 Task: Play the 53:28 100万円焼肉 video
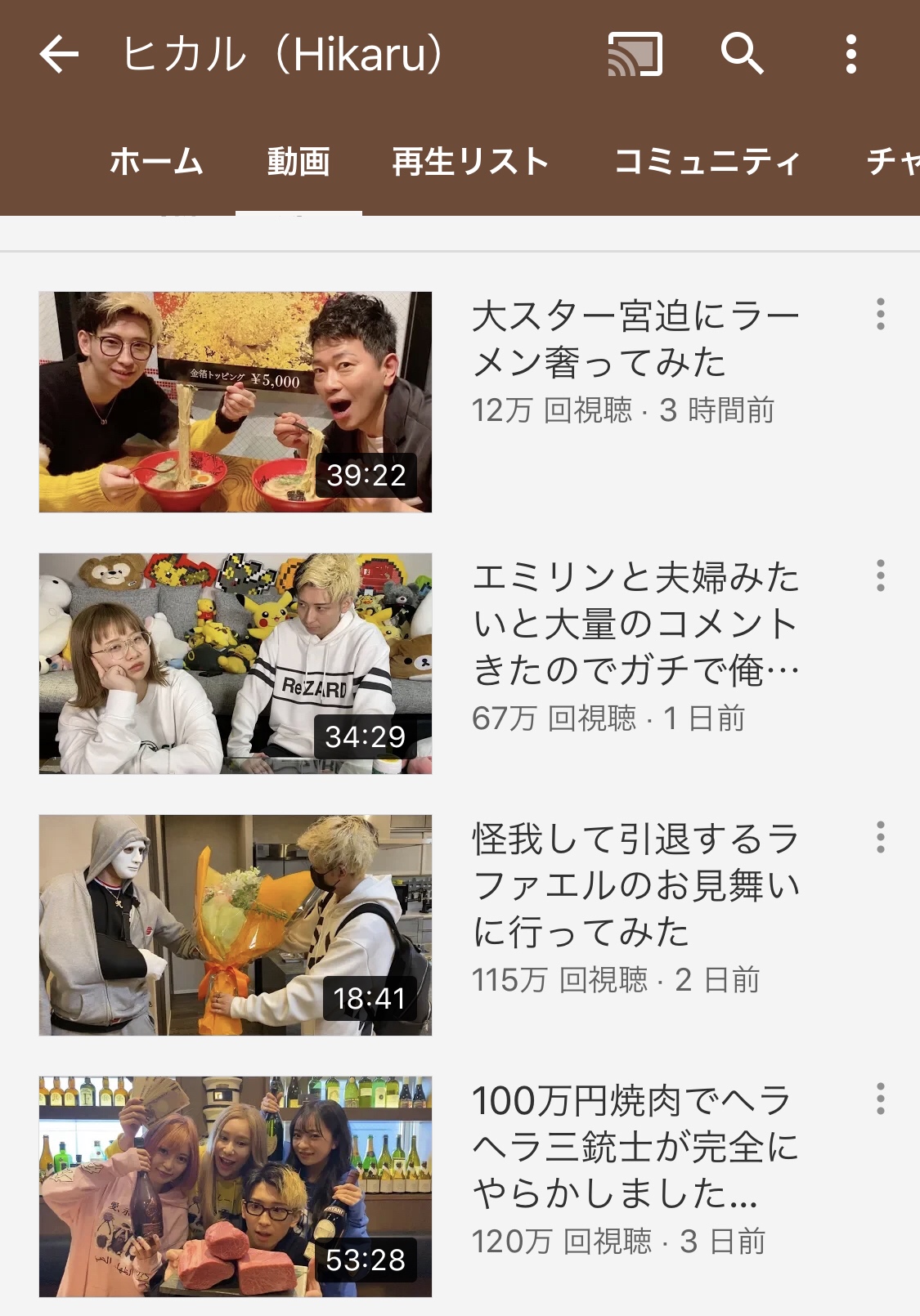[x=236, y=1186]
